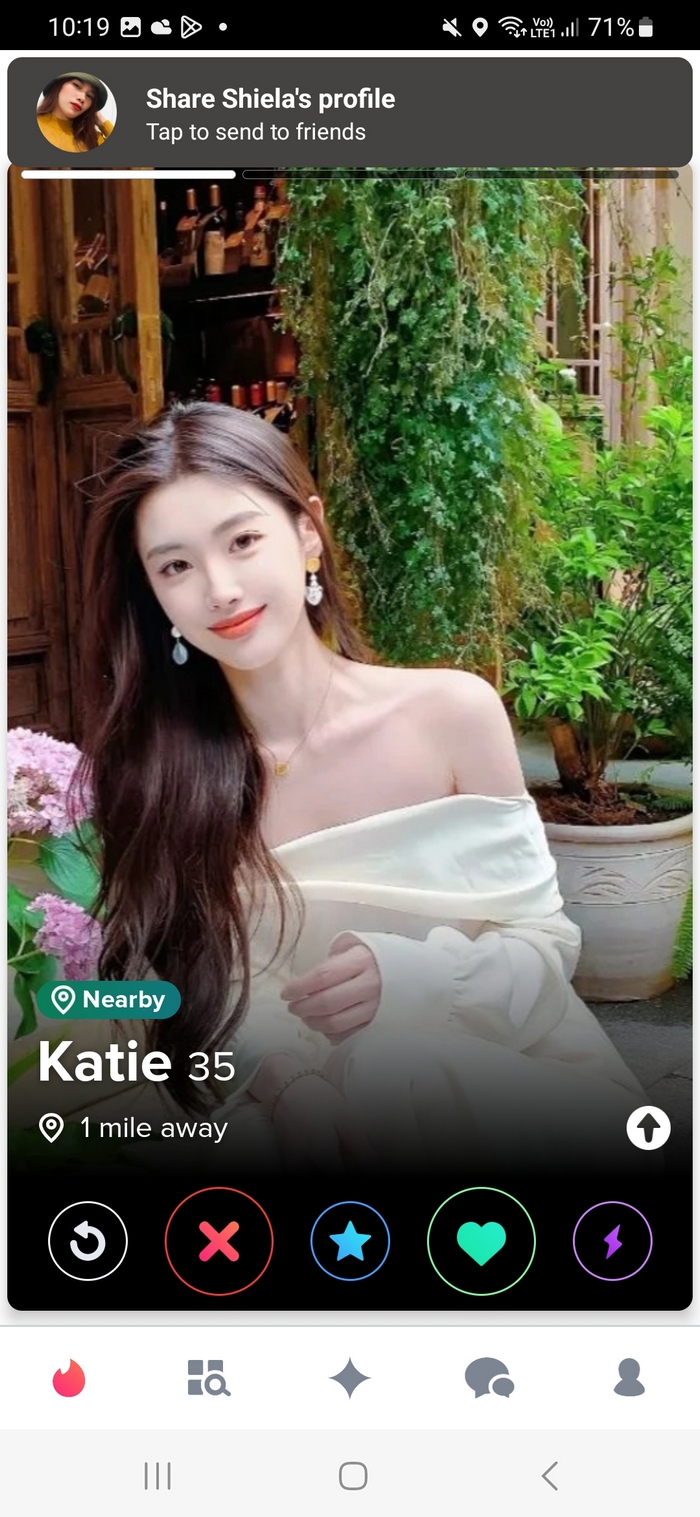Select the flame home tab
Image resolution: width=700 pixels, height=1517 pixels.
69,1378
